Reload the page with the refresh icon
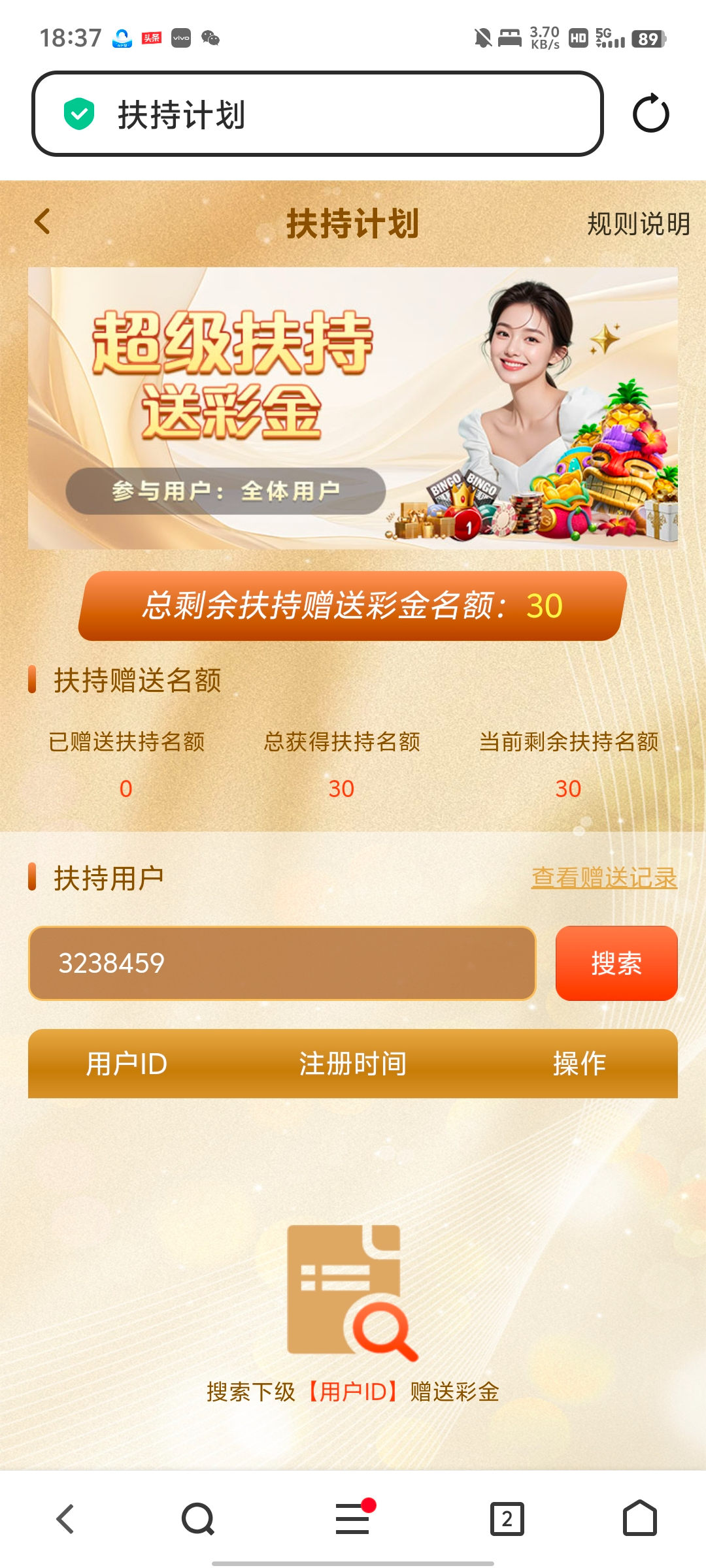Screen dimensions: 706x1568 click(x=650, y=114)
